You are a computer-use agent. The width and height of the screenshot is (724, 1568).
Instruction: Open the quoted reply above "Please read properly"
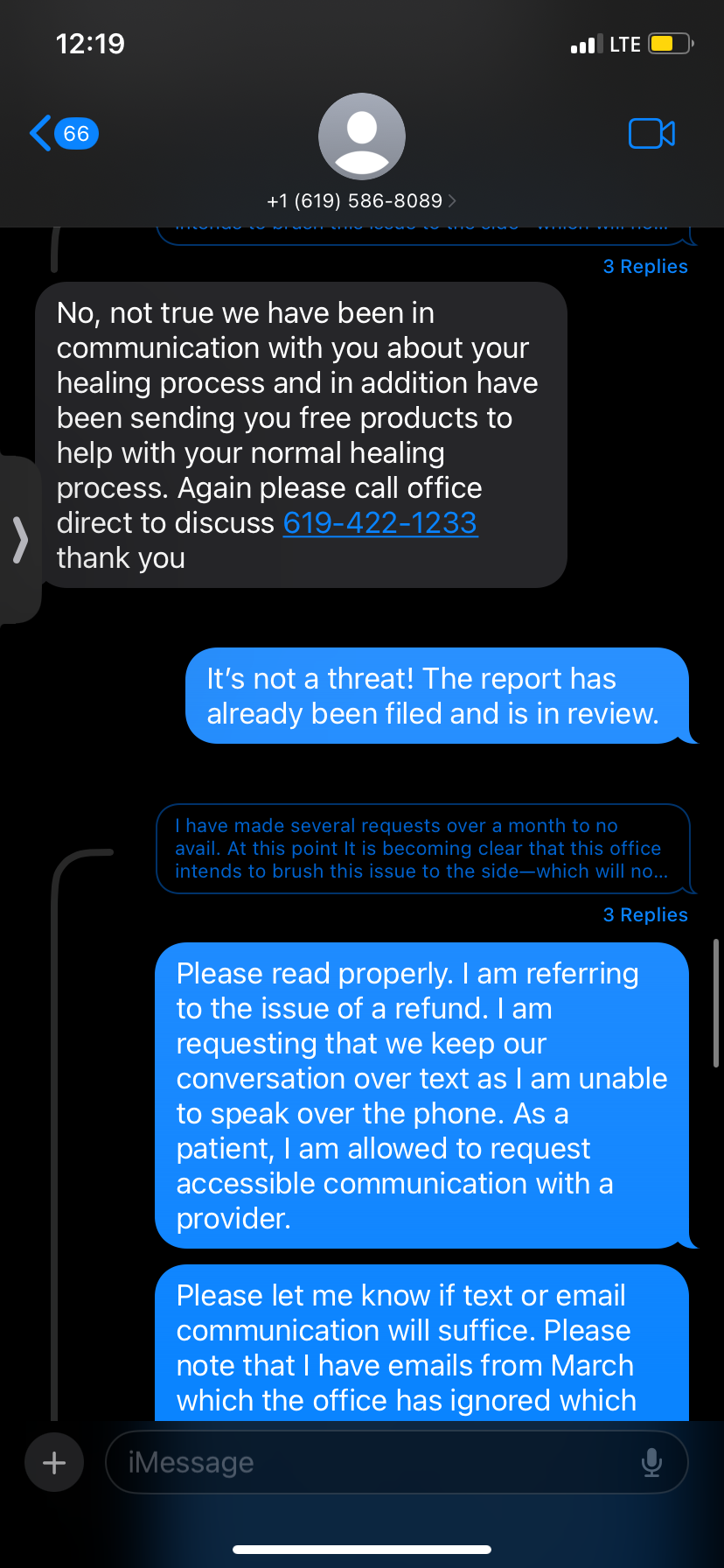click(x=423, y=849)
